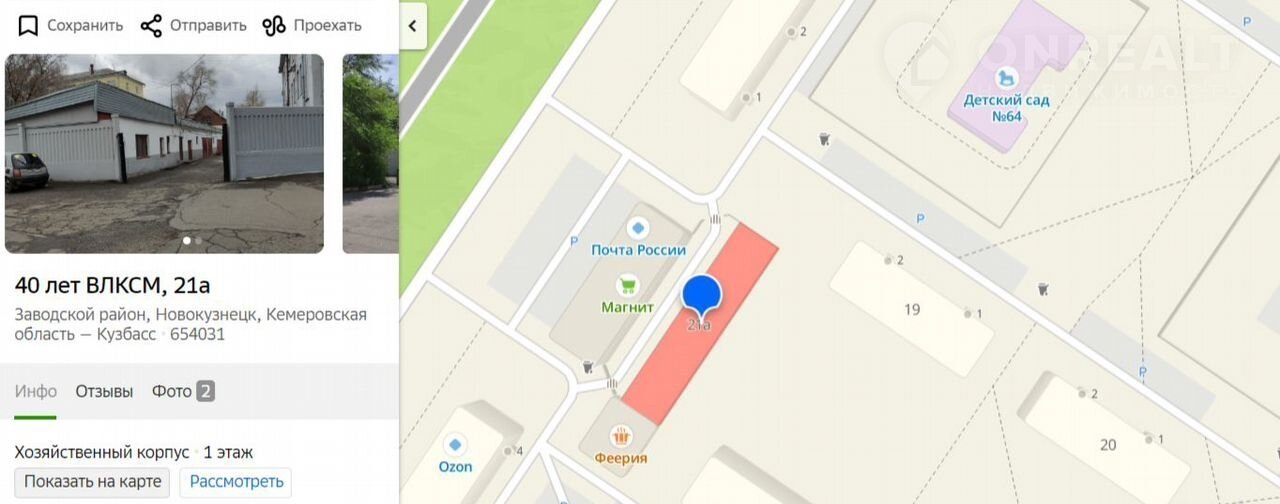Screen dimensions: 1280x504
Task: Select the Магнит store marker
Action: [628, 287]
